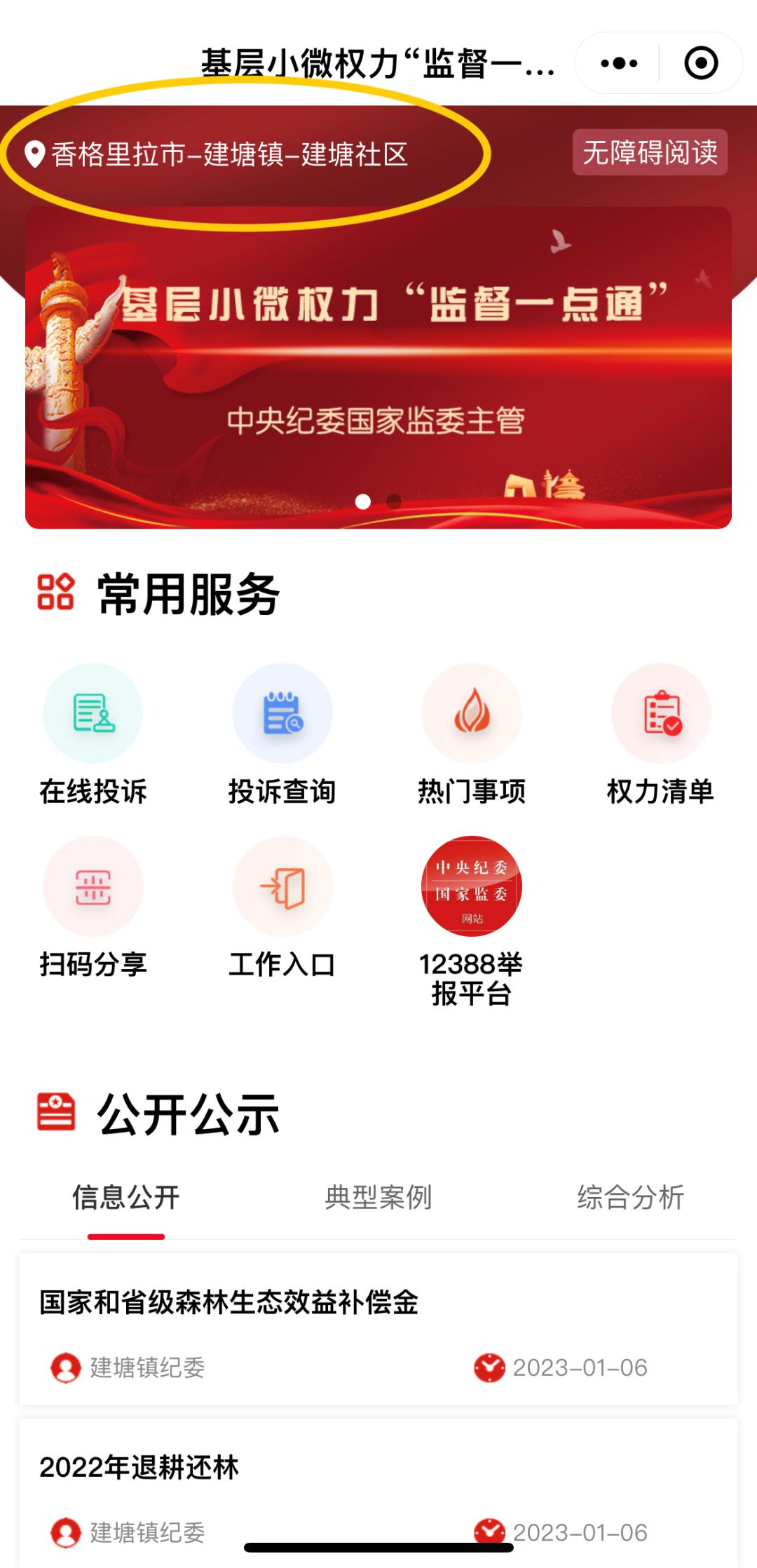The height and width of the screenshot is (1568, 757).
Task: Close the mini program with circle icon
Action: pyautogui.click(x=700, y=63)
